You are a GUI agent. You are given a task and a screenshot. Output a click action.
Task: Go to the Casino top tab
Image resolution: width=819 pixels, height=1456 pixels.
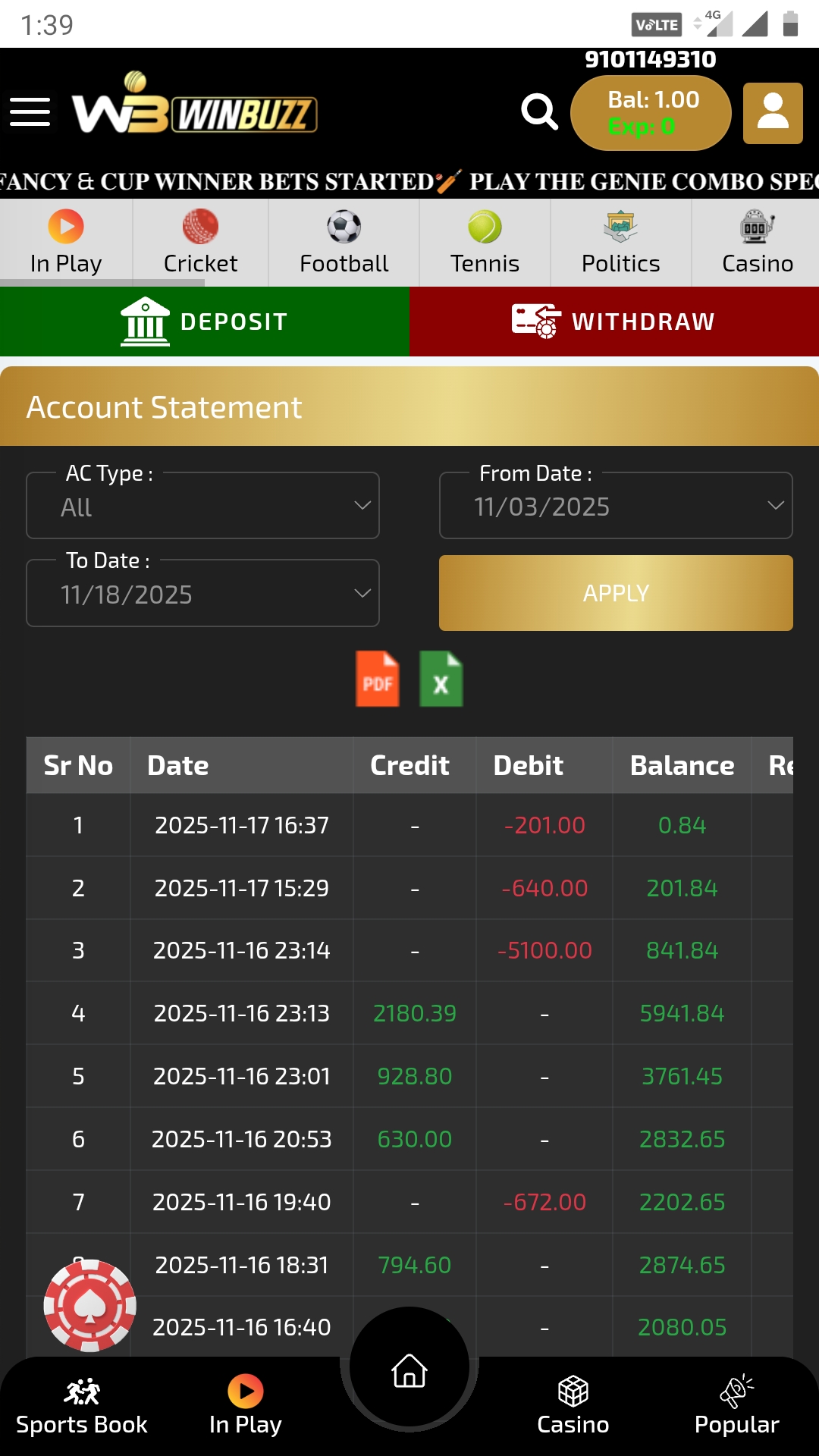coord(757,243)
